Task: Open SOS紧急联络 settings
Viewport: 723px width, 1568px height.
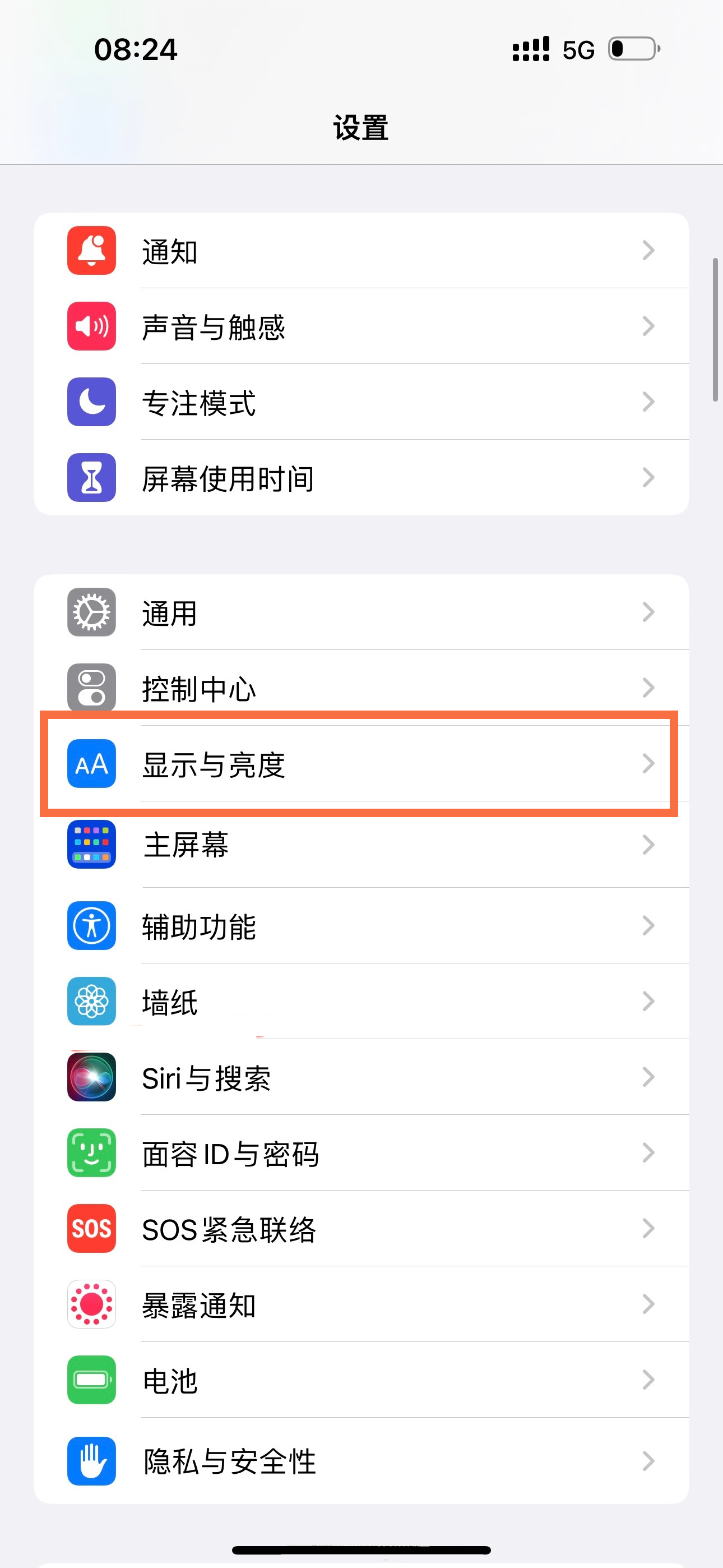Action: (x=360, y=1228)
